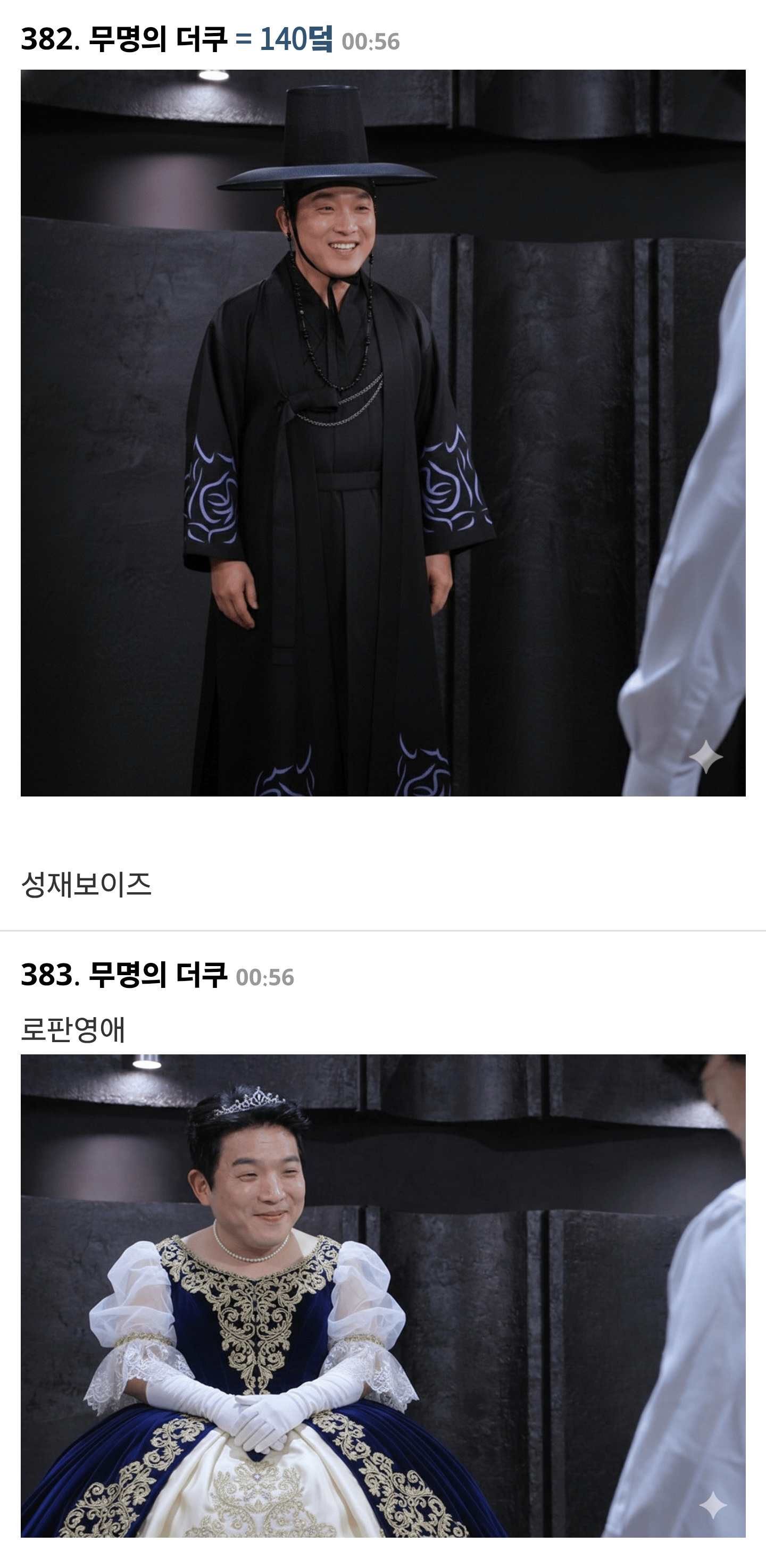Enlarge the image in comment 382

point(382,433)
